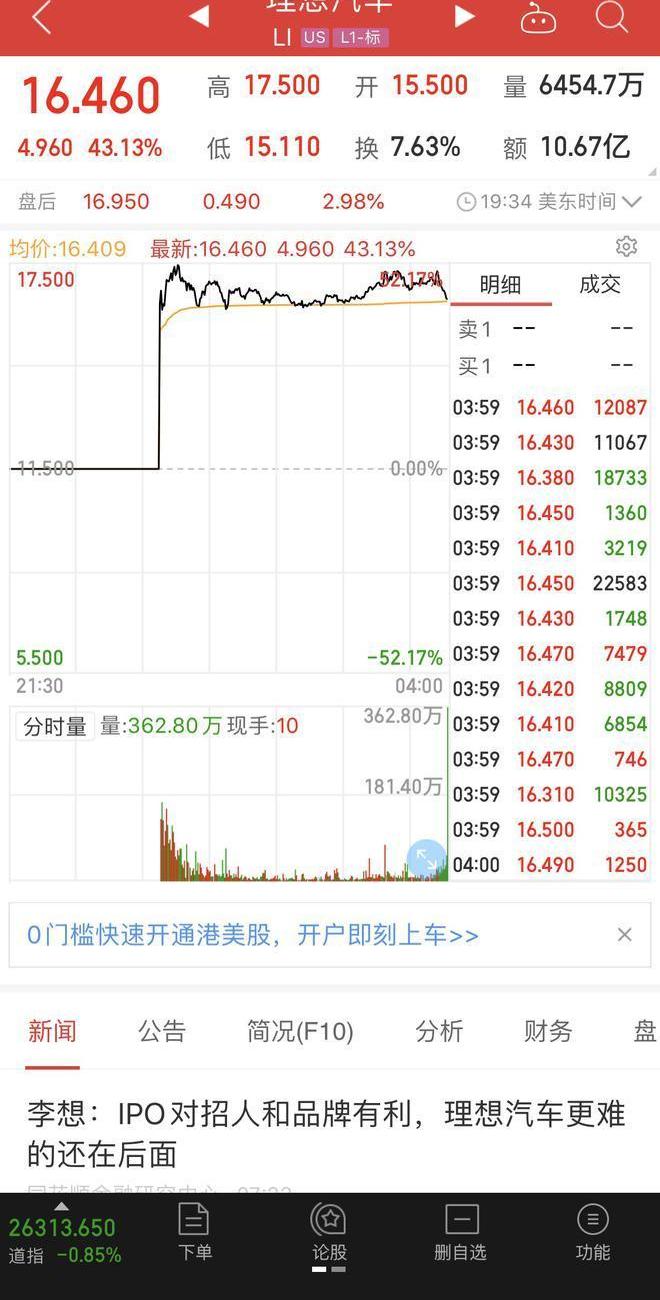The image size is (660, 1300).
Task: Expand the chart to full screen
Action: click(x=427, y=859)
